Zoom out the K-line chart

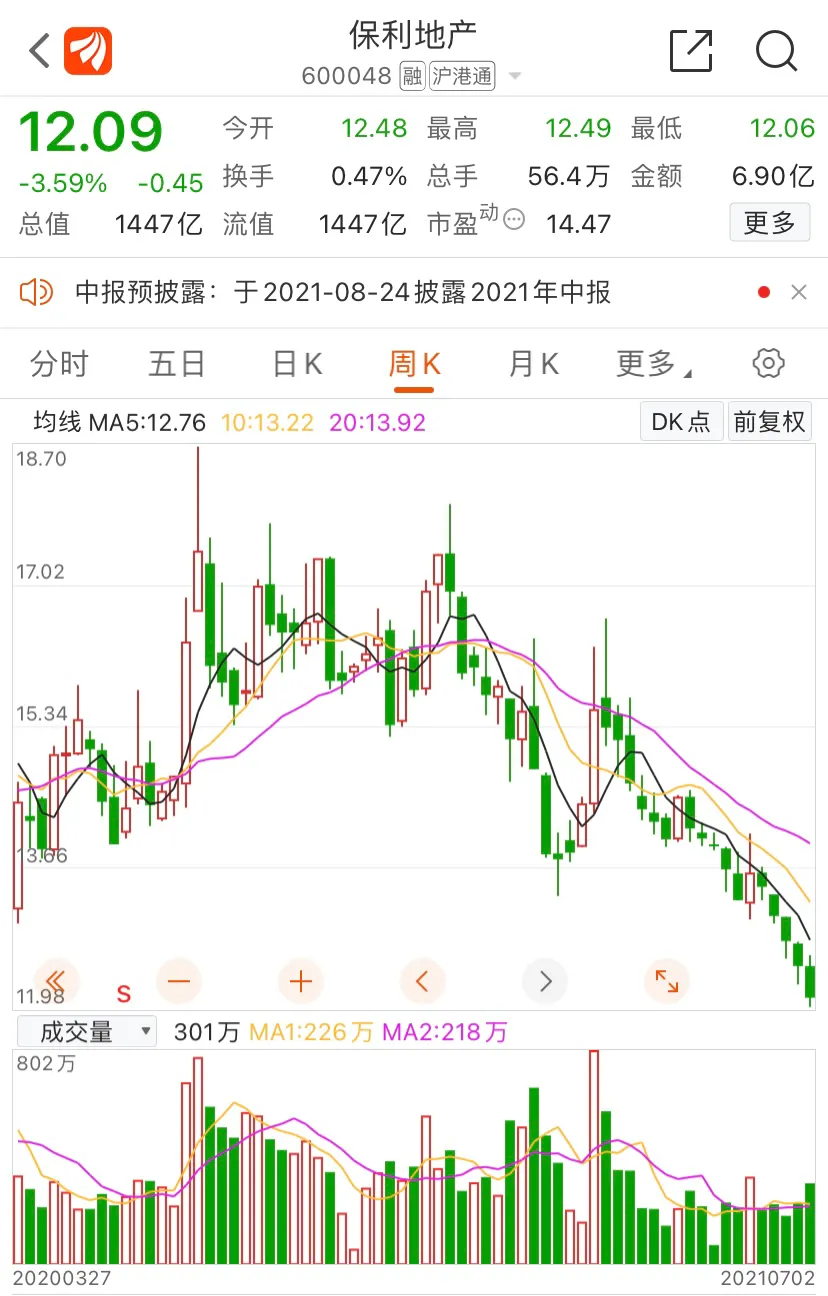click(179, 981)
